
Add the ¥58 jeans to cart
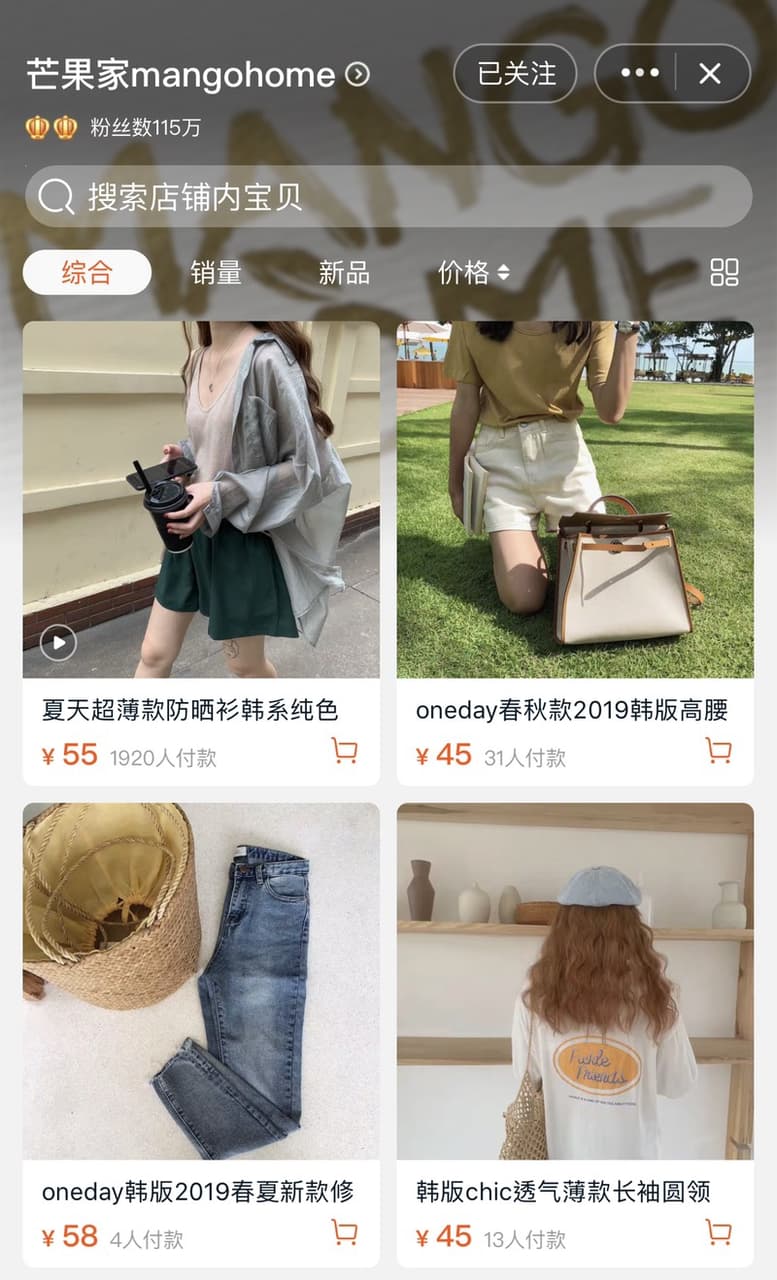345,1233
